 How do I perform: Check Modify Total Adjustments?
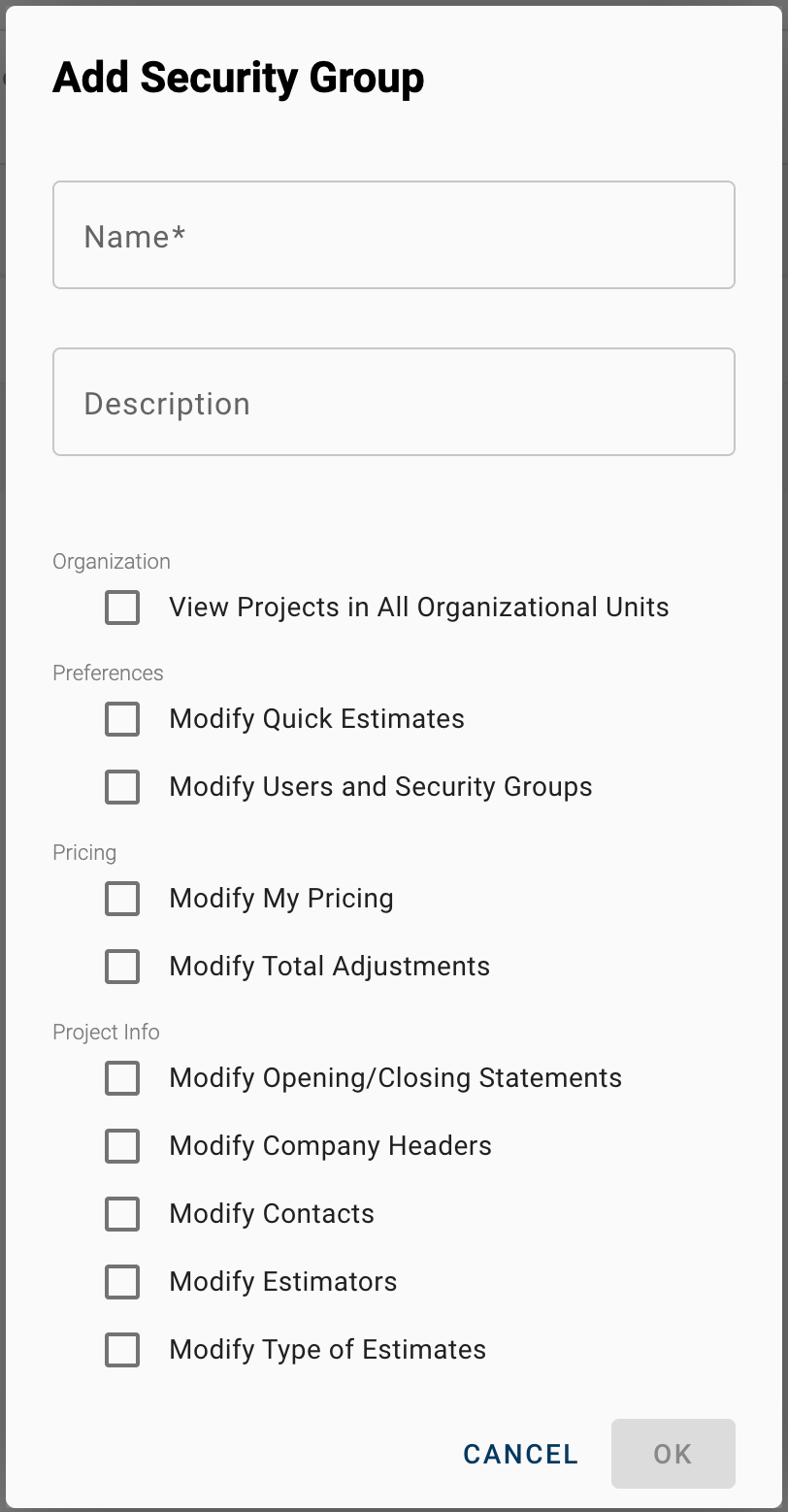(x=122, y=967)
